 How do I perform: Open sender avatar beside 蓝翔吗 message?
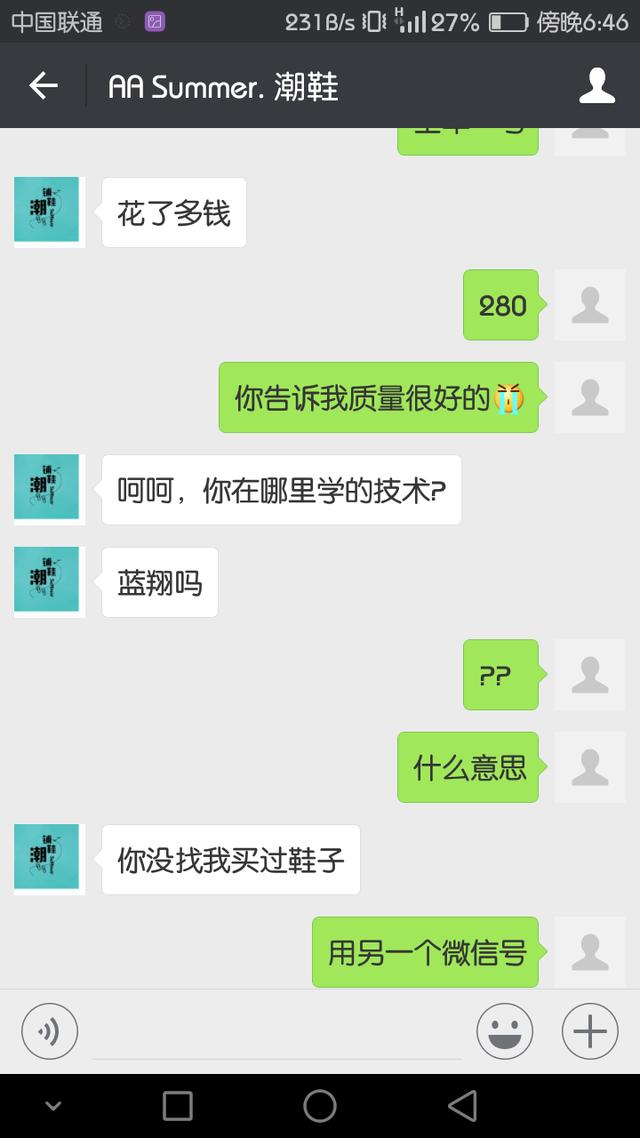click(47, 581)
